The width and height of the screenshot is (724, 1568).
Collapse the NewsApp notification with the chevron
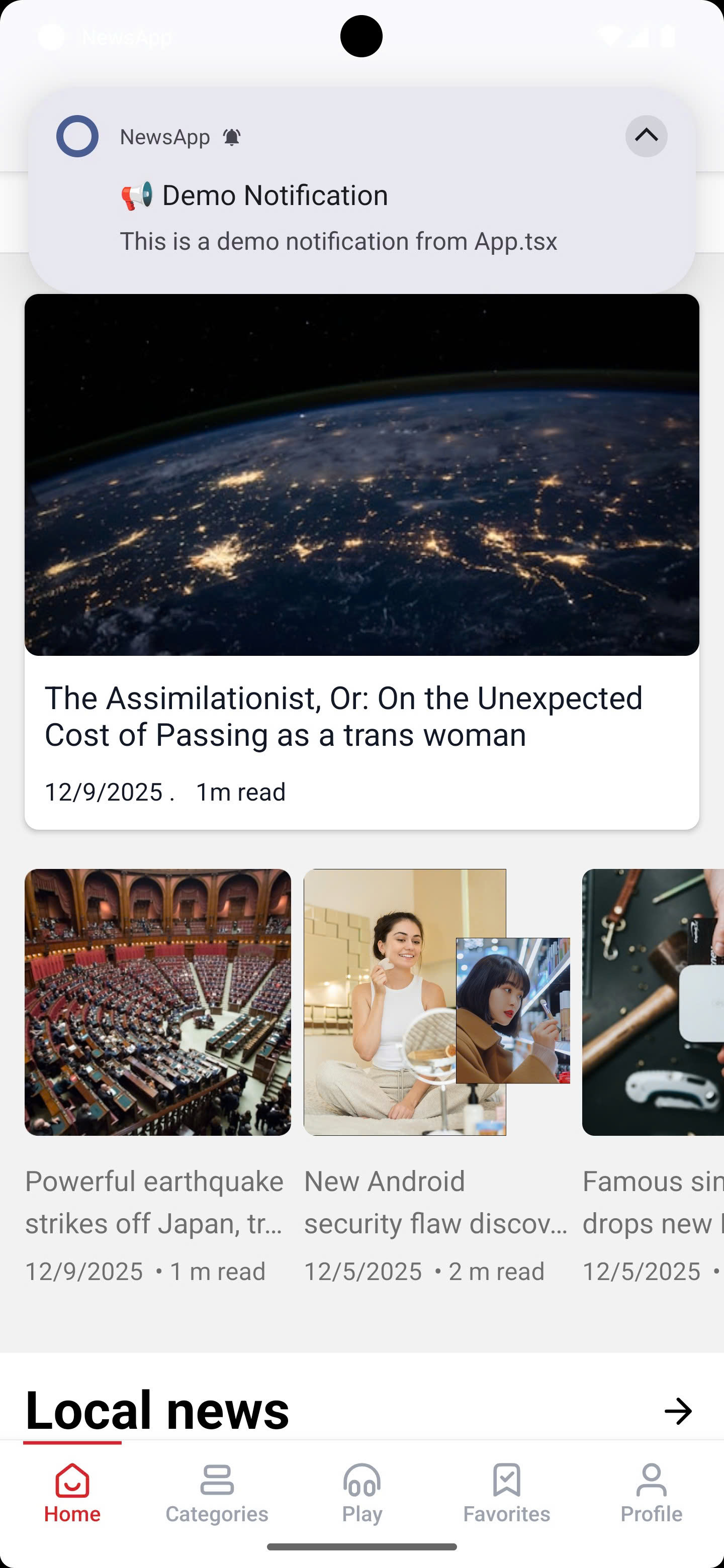[646, 136]
